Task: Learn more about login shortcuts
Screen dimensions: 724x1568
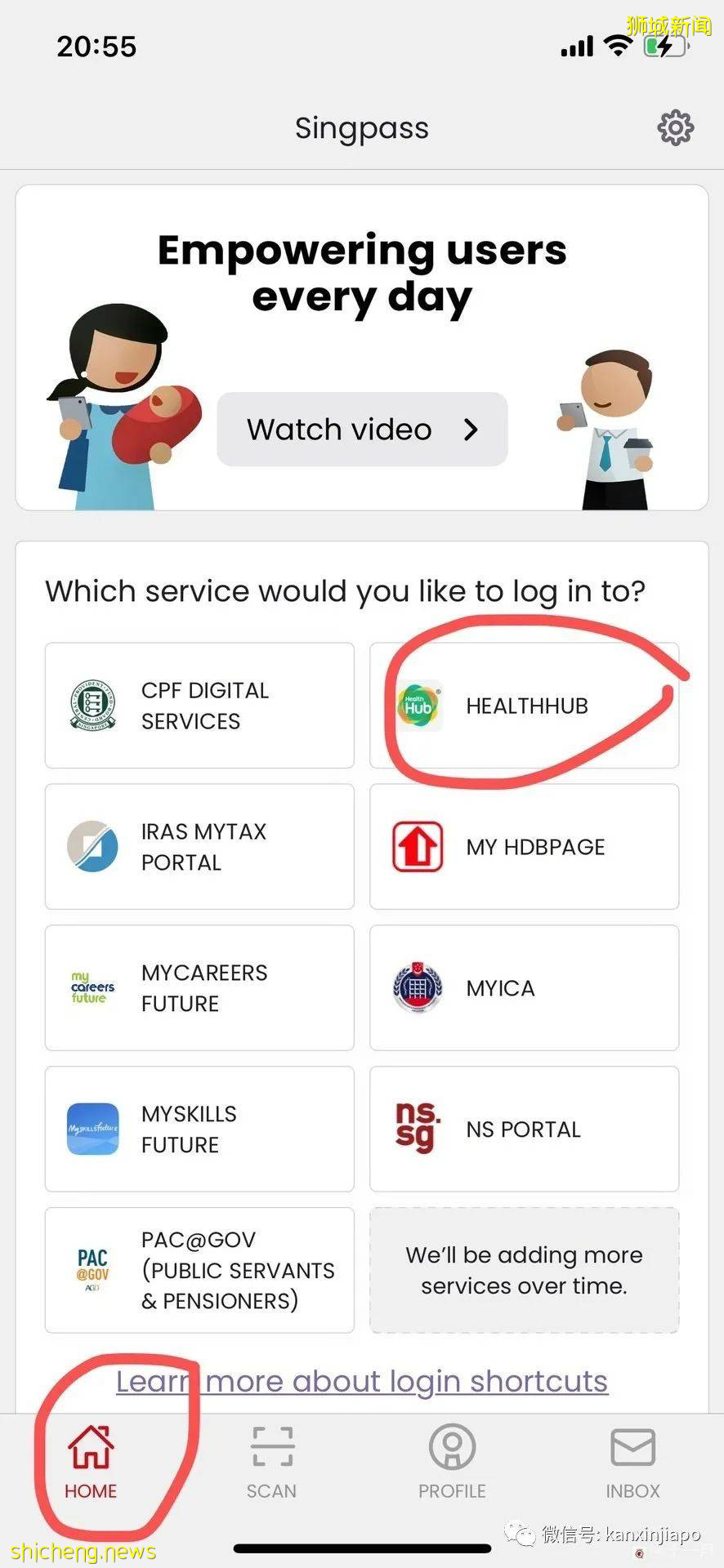Action: 362,1381
